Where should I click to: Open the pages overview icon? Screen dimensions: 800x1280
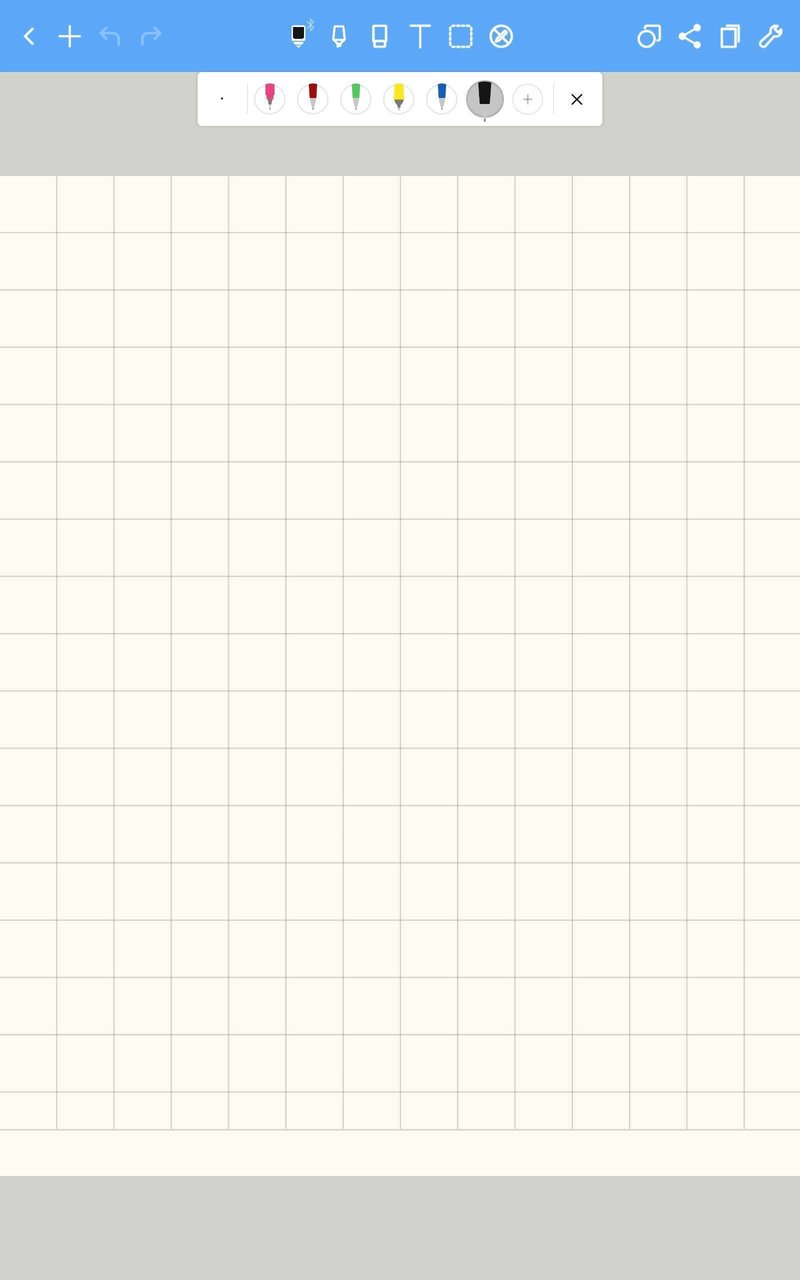[x=730, y=37]
